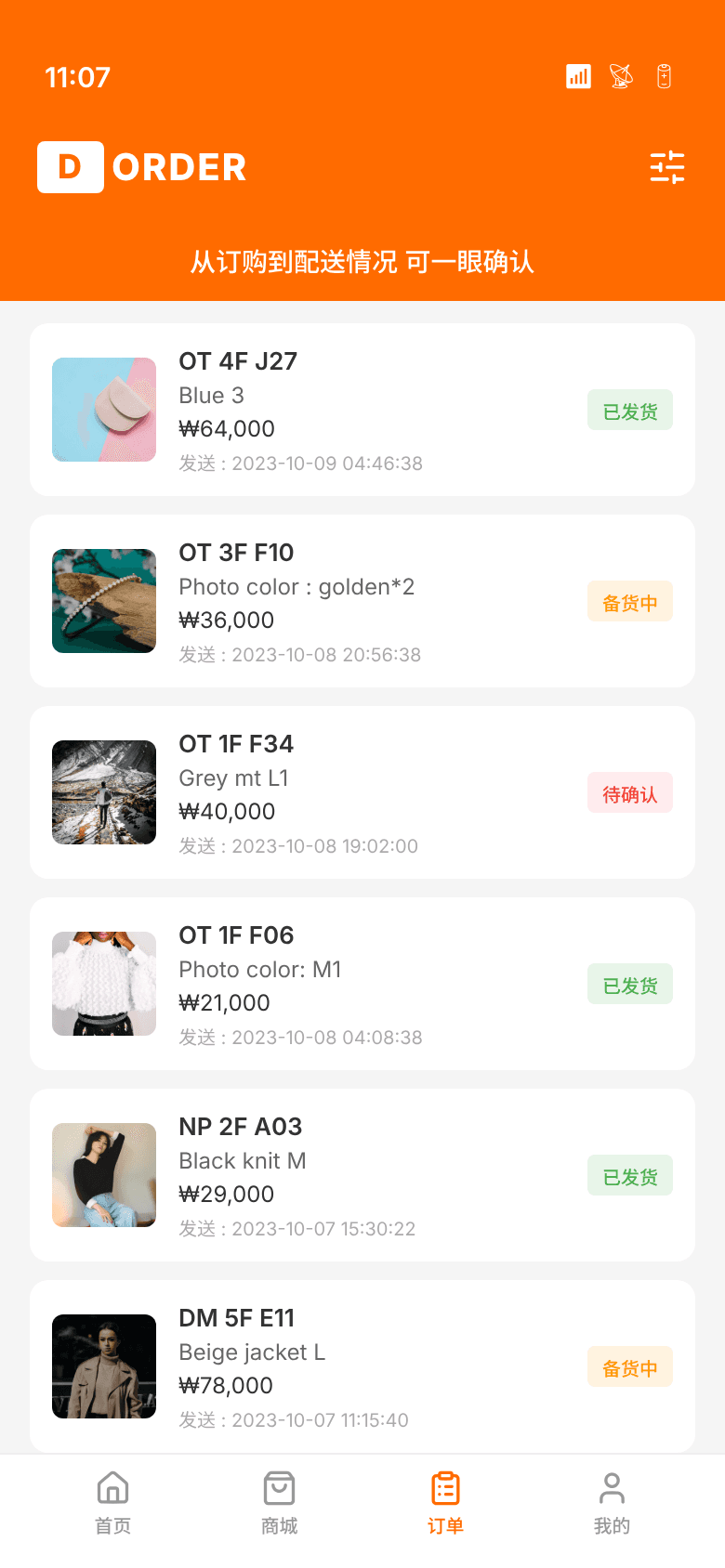Screen dimensions: 725x1568
Task: Open order OT 4F J27
Action: tap(362, 410)
